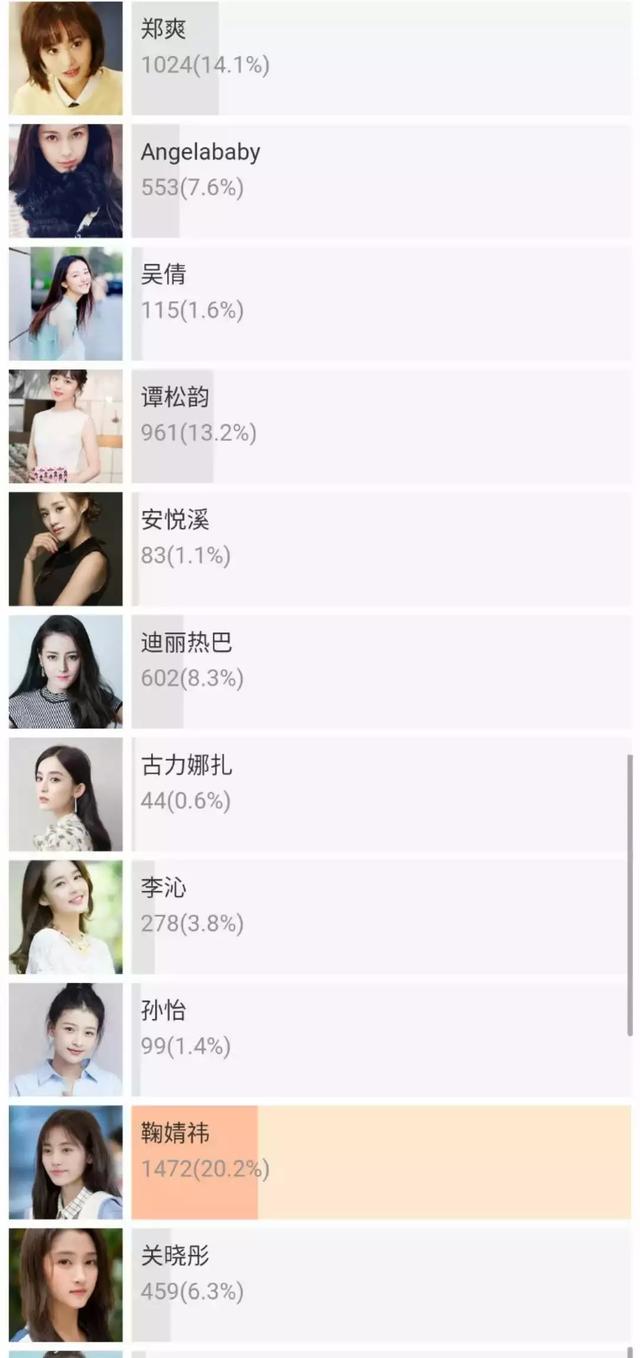Vote for Angelababy in the poll
Image resolution: width=640 pixels, height=1358 pixels.
(x=380, y=181)
